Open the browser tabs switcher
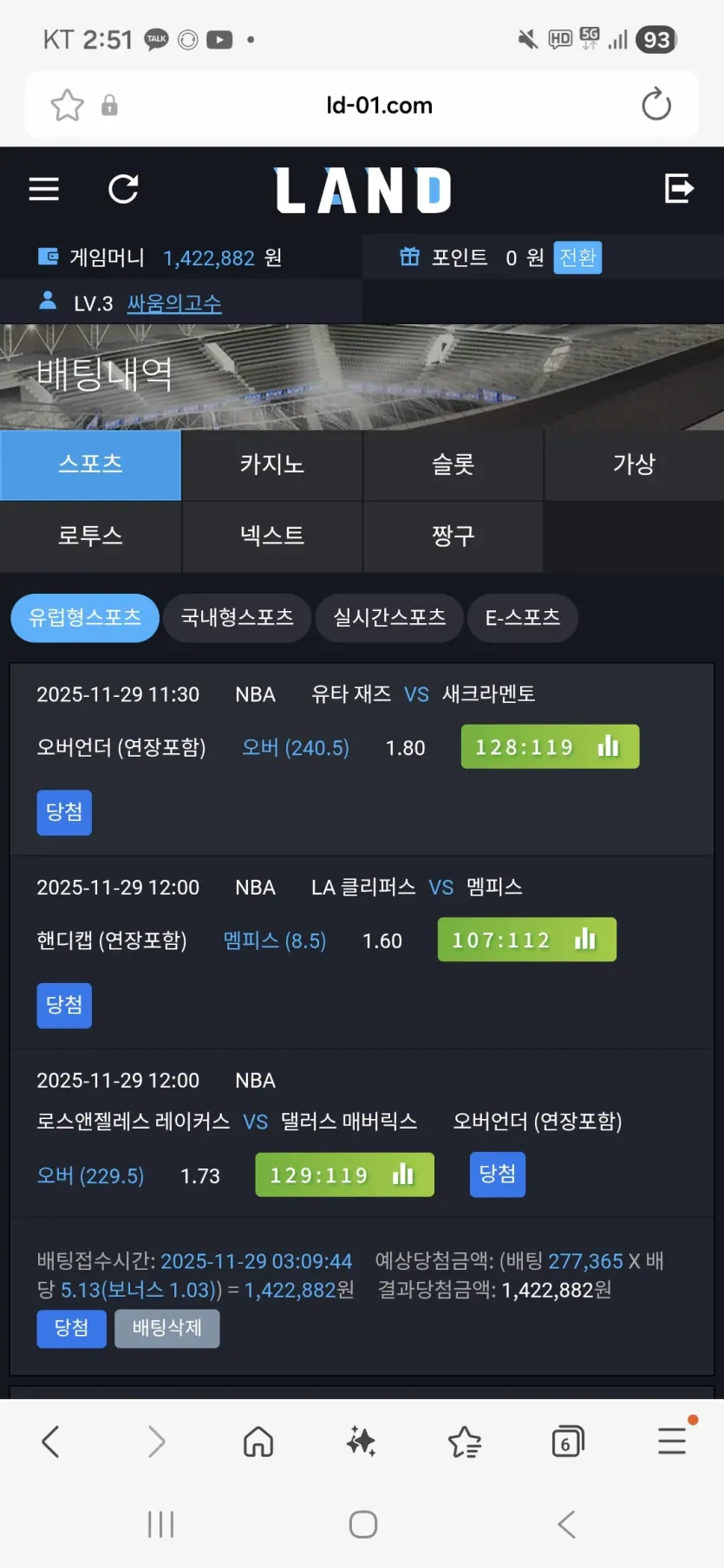The image size is (724, 1568). 567,1442
